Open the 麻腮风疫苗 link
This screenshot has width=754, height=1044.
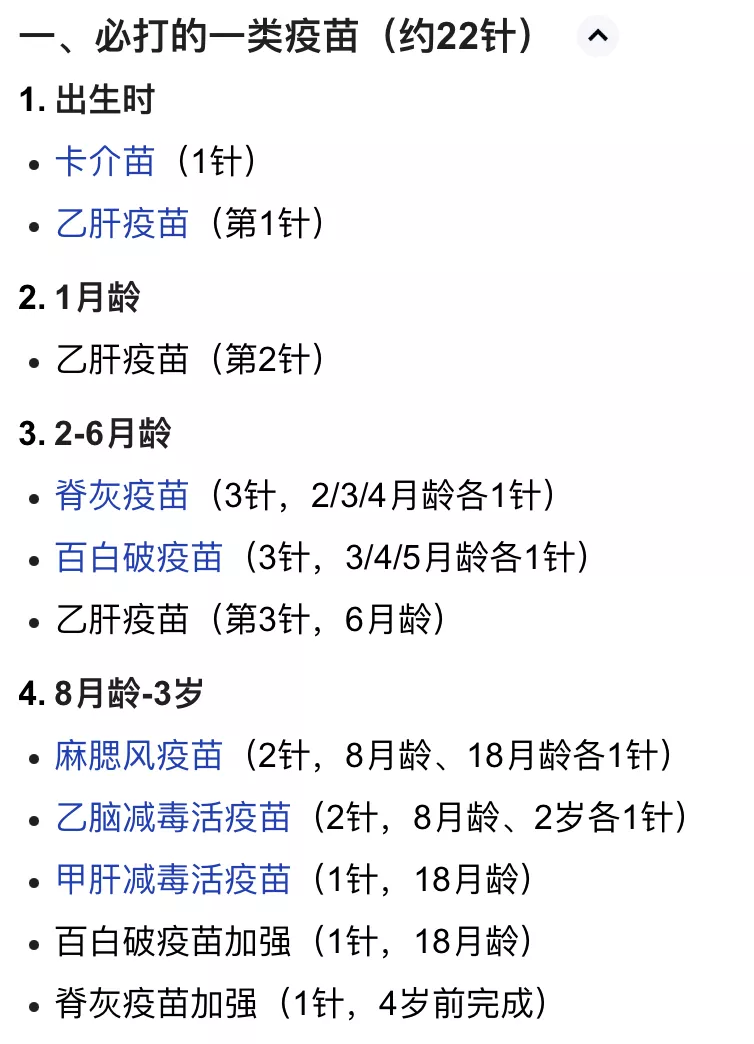pyautogui.click(x=139, y=755)
